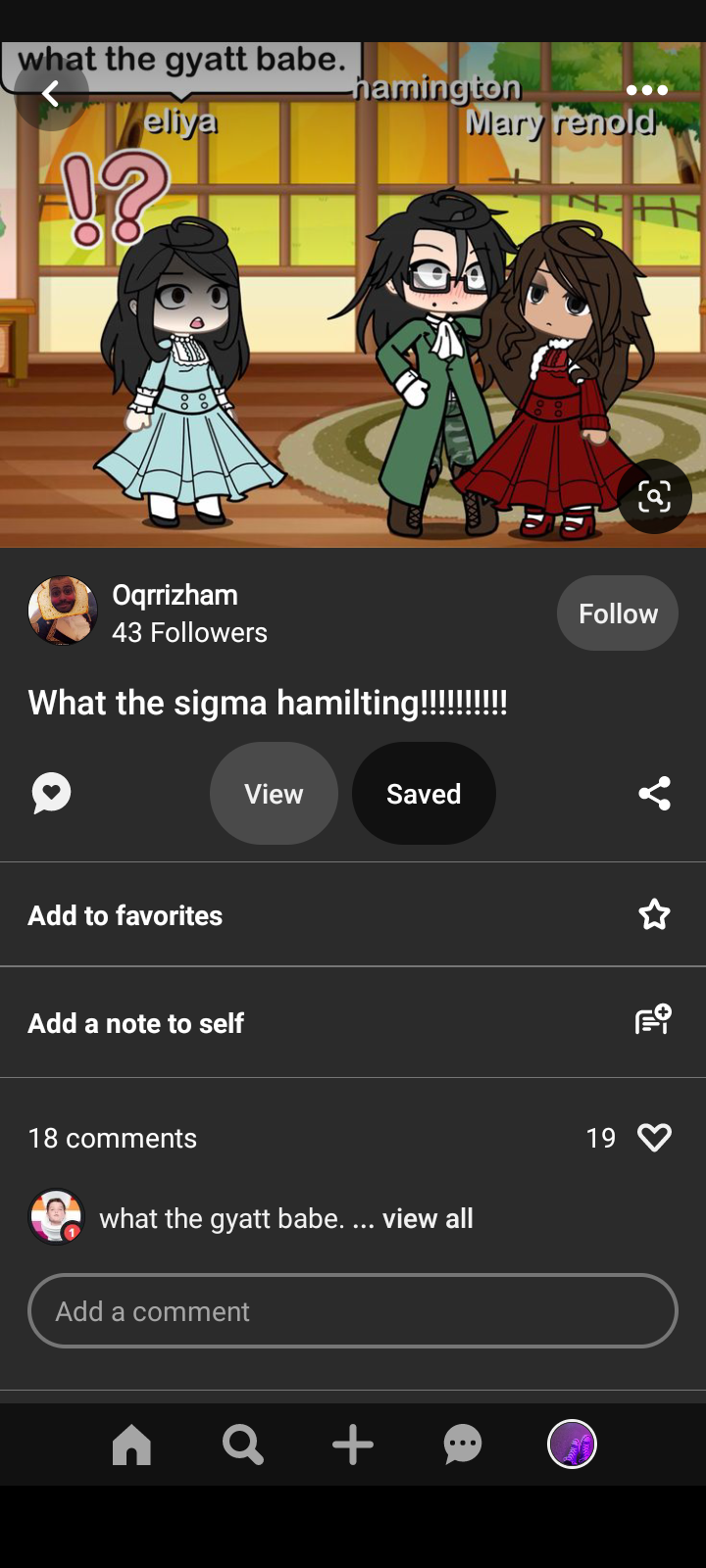Share this pin
Screen dimensions: 706x1568
coord(654,793)
